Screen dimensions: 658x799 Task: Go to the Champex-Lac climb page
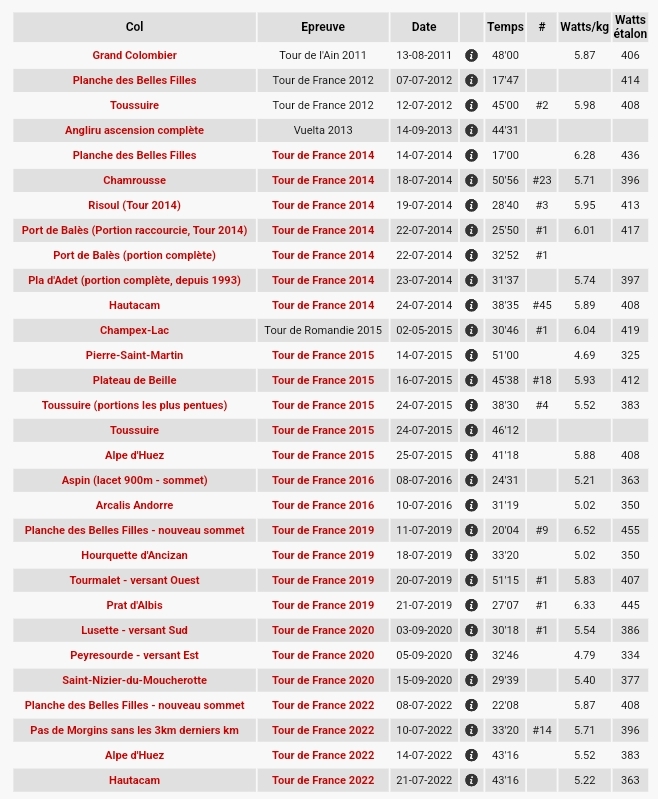coord(134,330)
